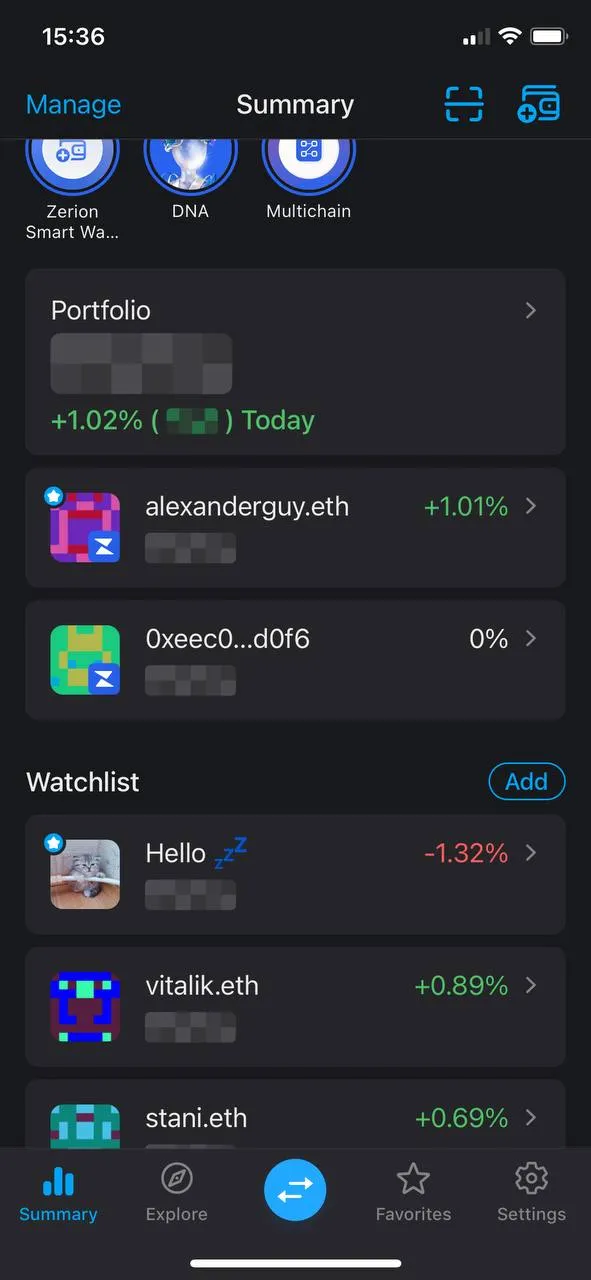Viewport: 591px width, 1280px height.
Task: Add a new wallet
Action: pos(539,104)
